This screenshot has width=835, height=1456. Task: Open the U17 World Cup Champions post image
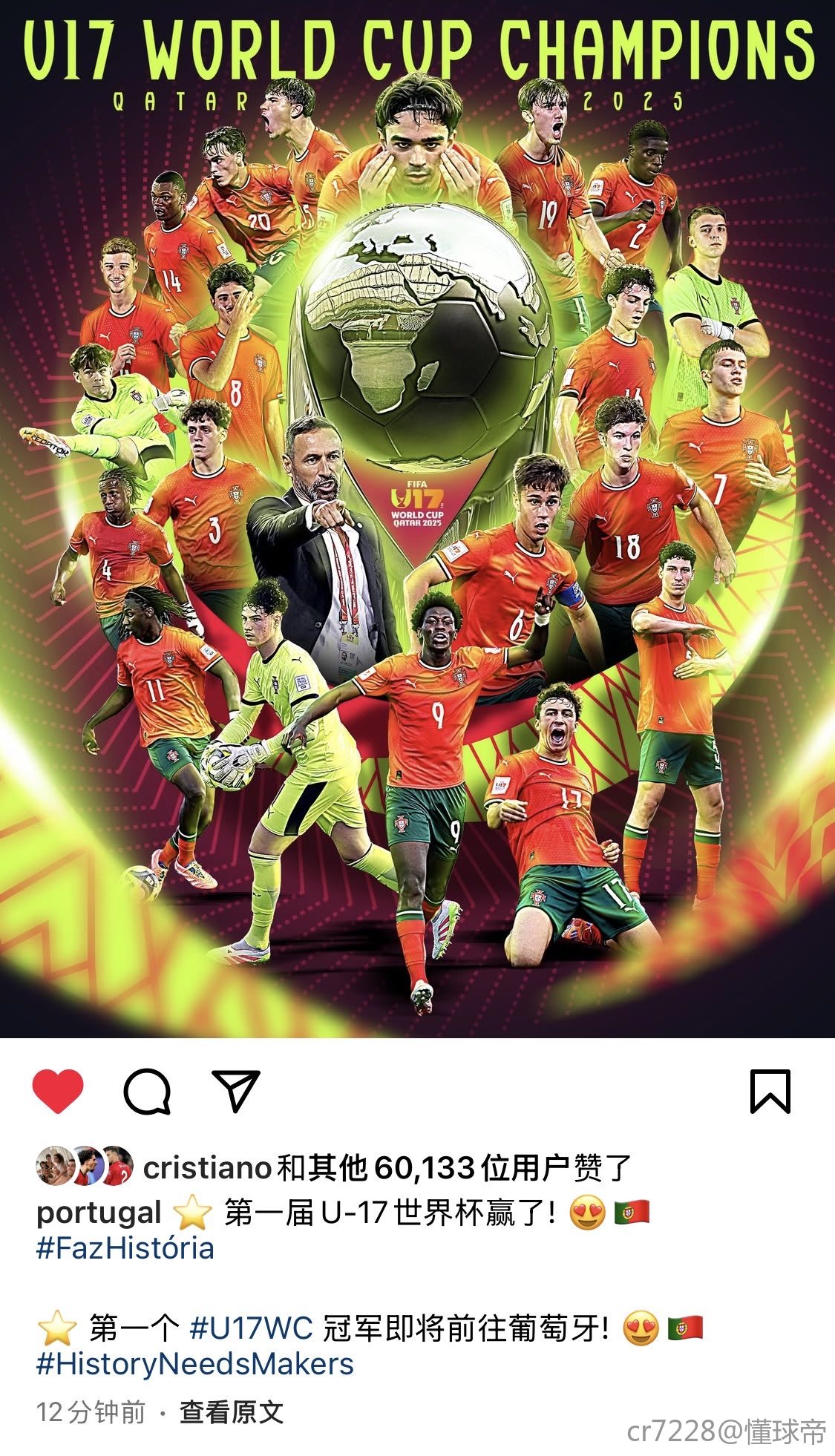(417, 519)
